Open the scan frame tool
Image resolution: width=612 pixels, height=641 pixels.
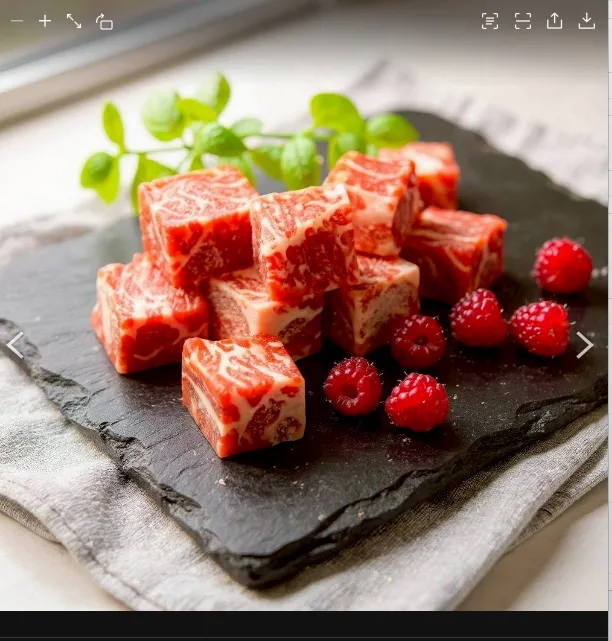tap(522, 21)
